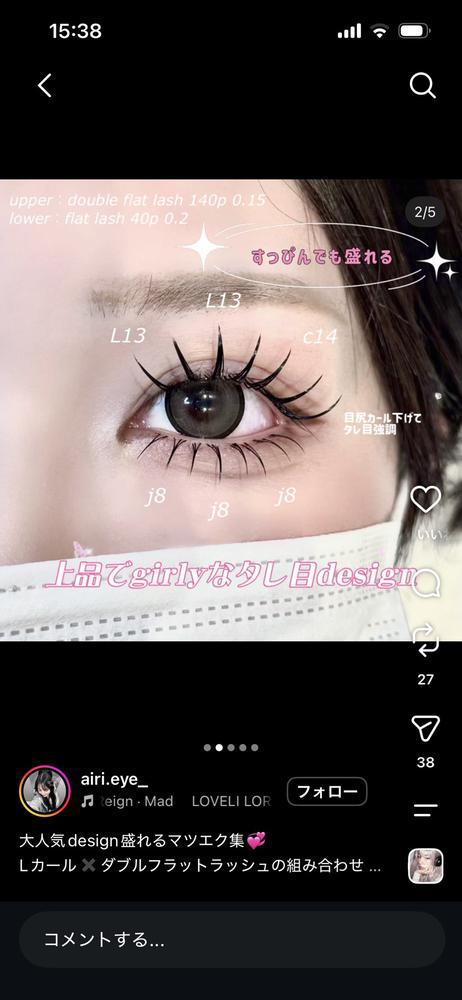Repost using the looping arrows icon
The image size is (462, 1000).
coord(426,640)
